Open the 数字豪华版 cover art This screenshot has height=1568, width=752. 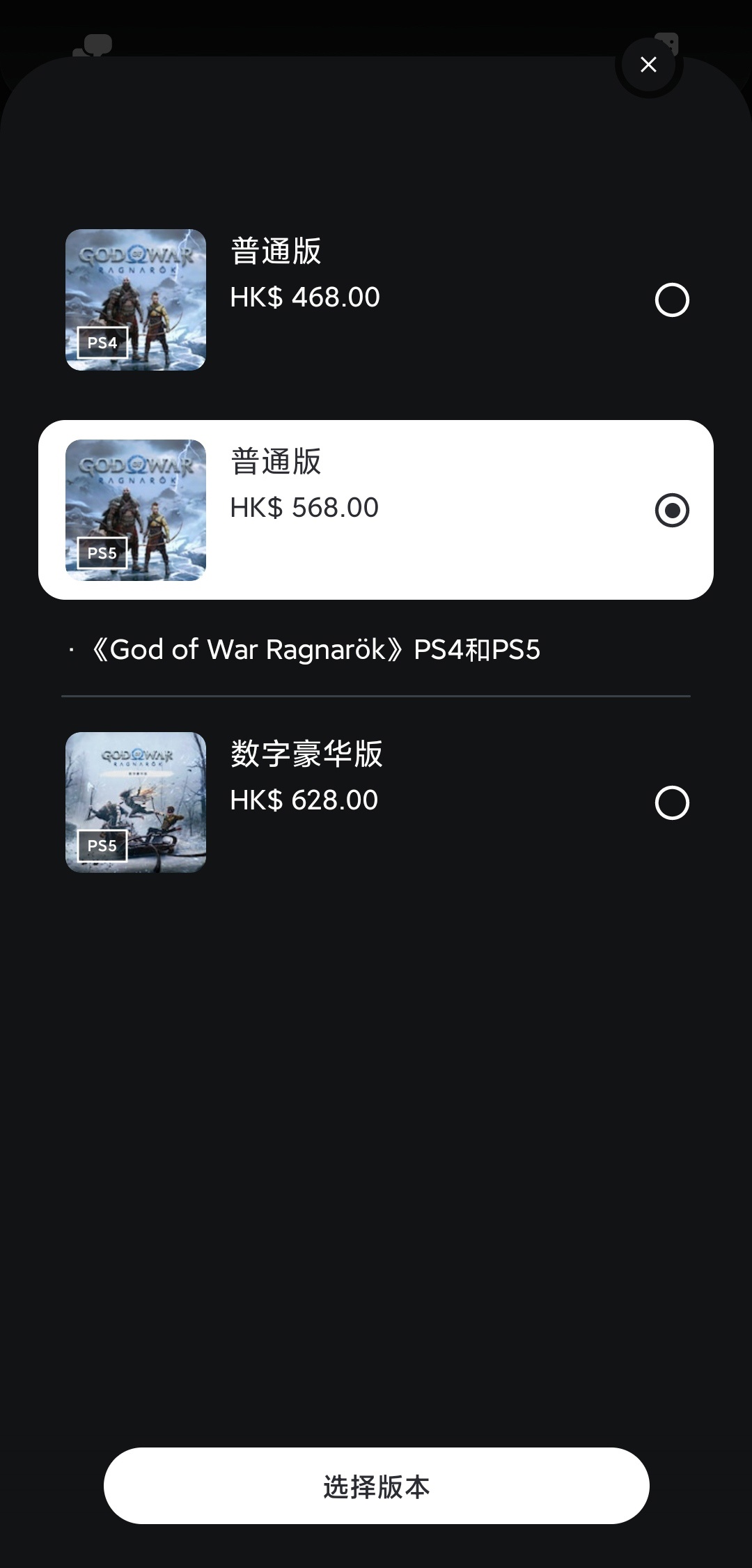(x=136, y=802)
